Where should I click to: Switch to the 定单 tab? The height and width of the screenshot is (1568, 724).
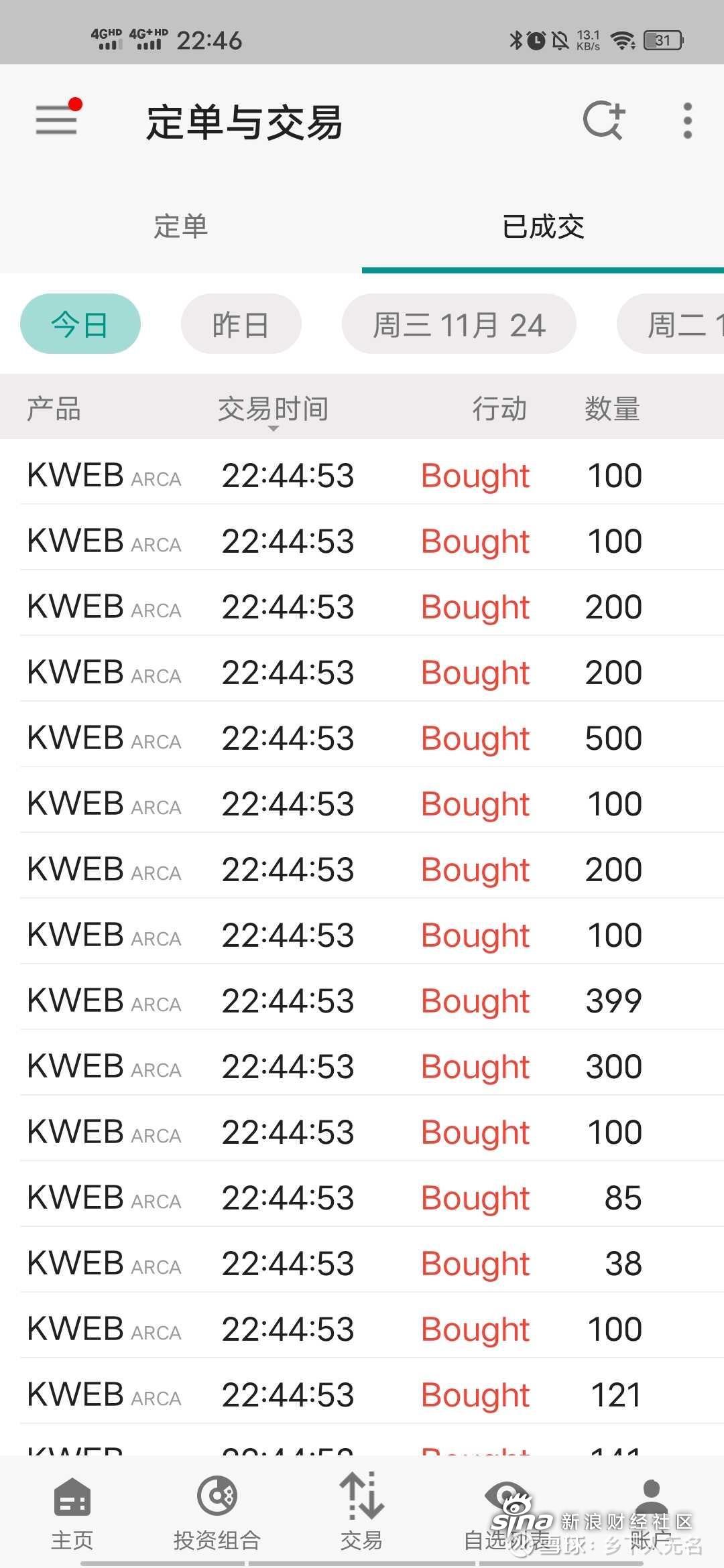pos(181,226)
